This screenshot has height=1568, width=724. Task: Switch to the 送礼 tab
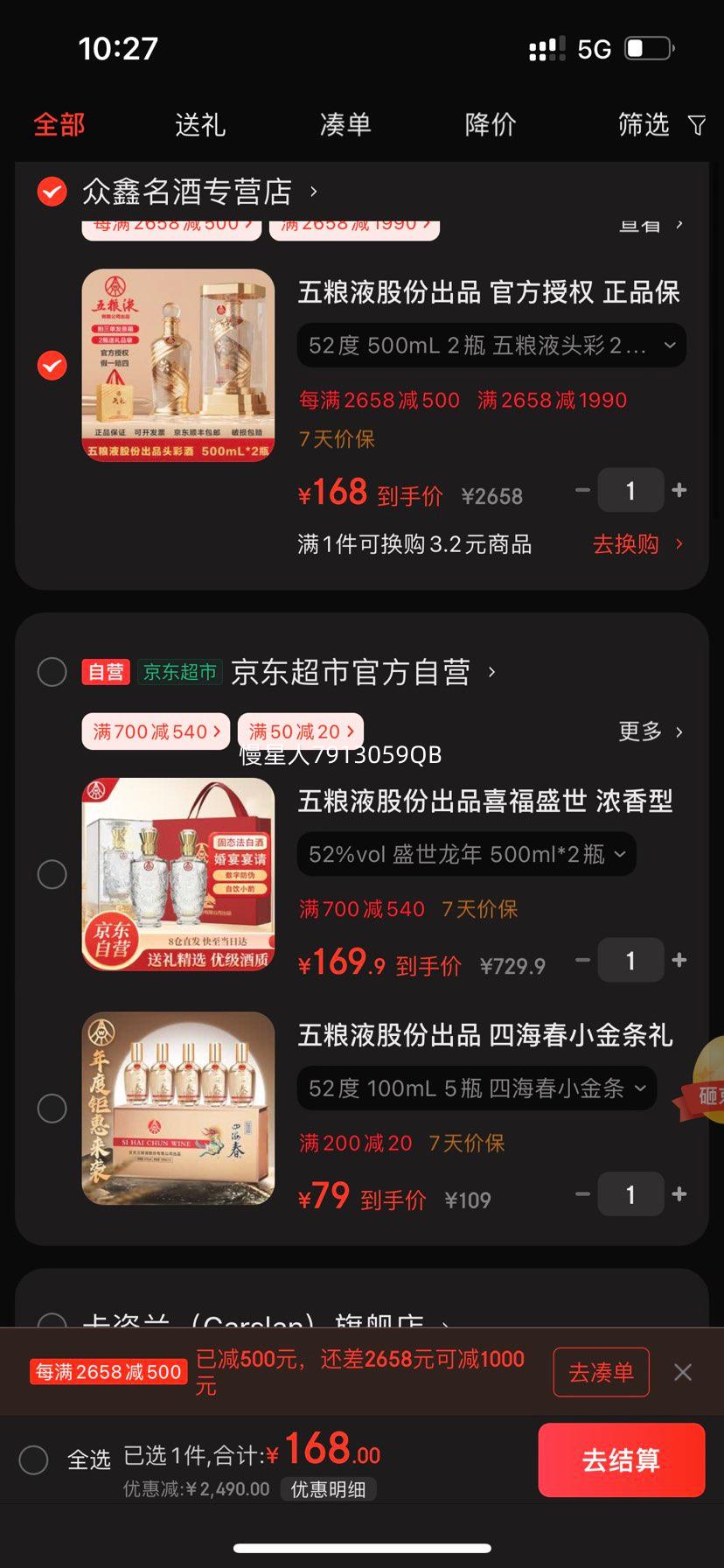tap(198, 126)
